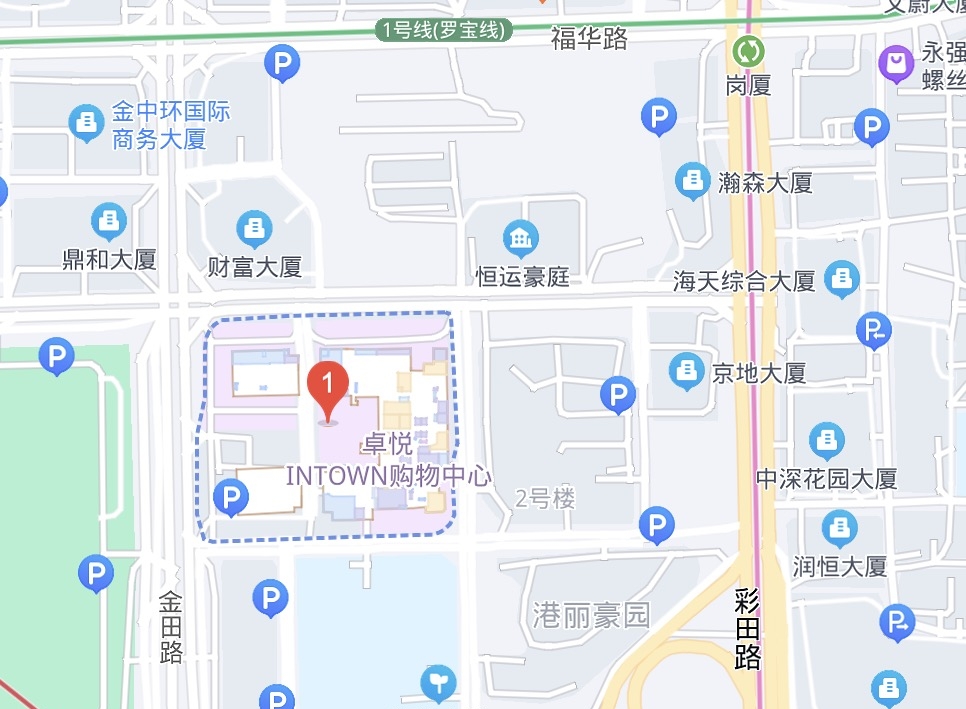Tap the 中深花园大厦 marker
This screenshot has width=966, height=709.
pos(826,440)
